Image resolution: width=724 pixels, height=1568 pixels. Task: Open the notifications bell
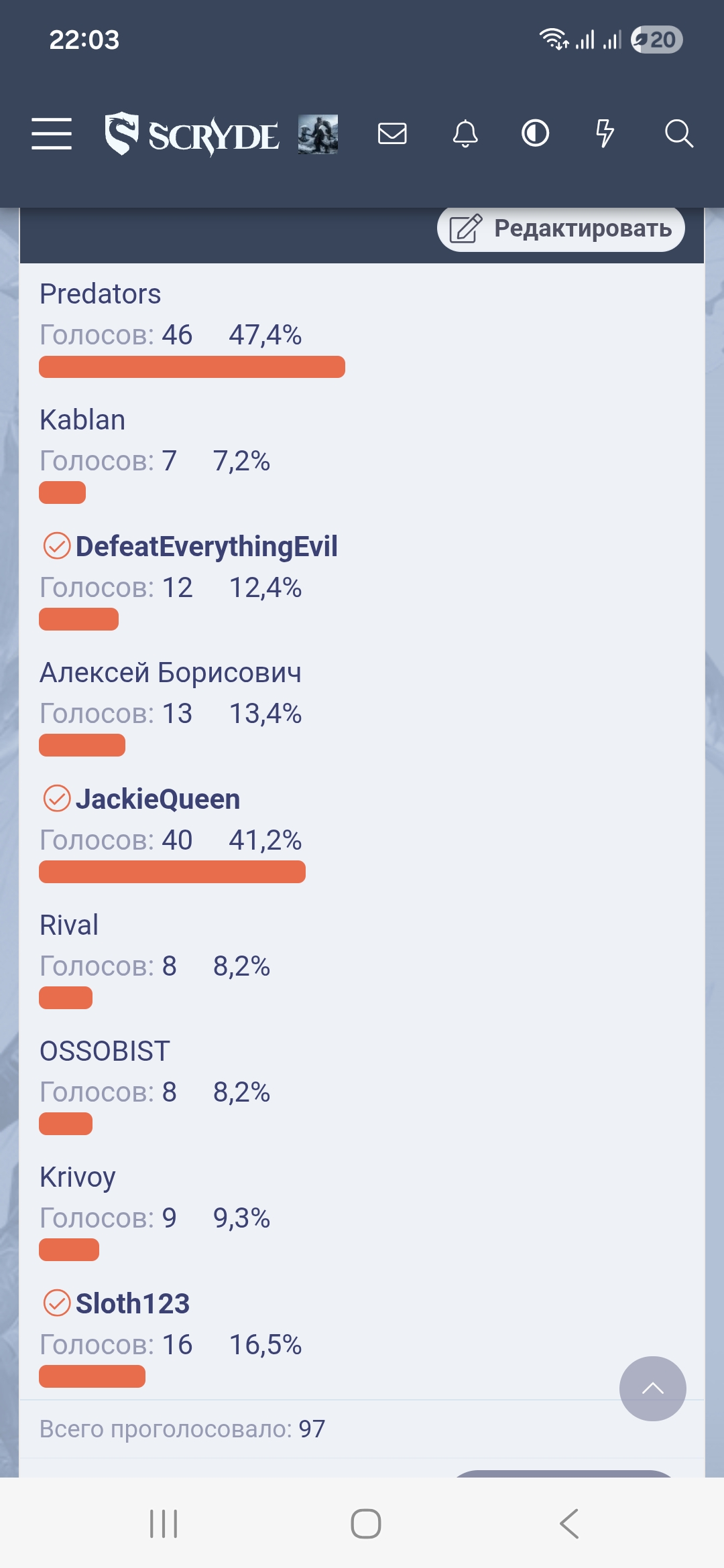pyautogui.click(x=465, y=133)
